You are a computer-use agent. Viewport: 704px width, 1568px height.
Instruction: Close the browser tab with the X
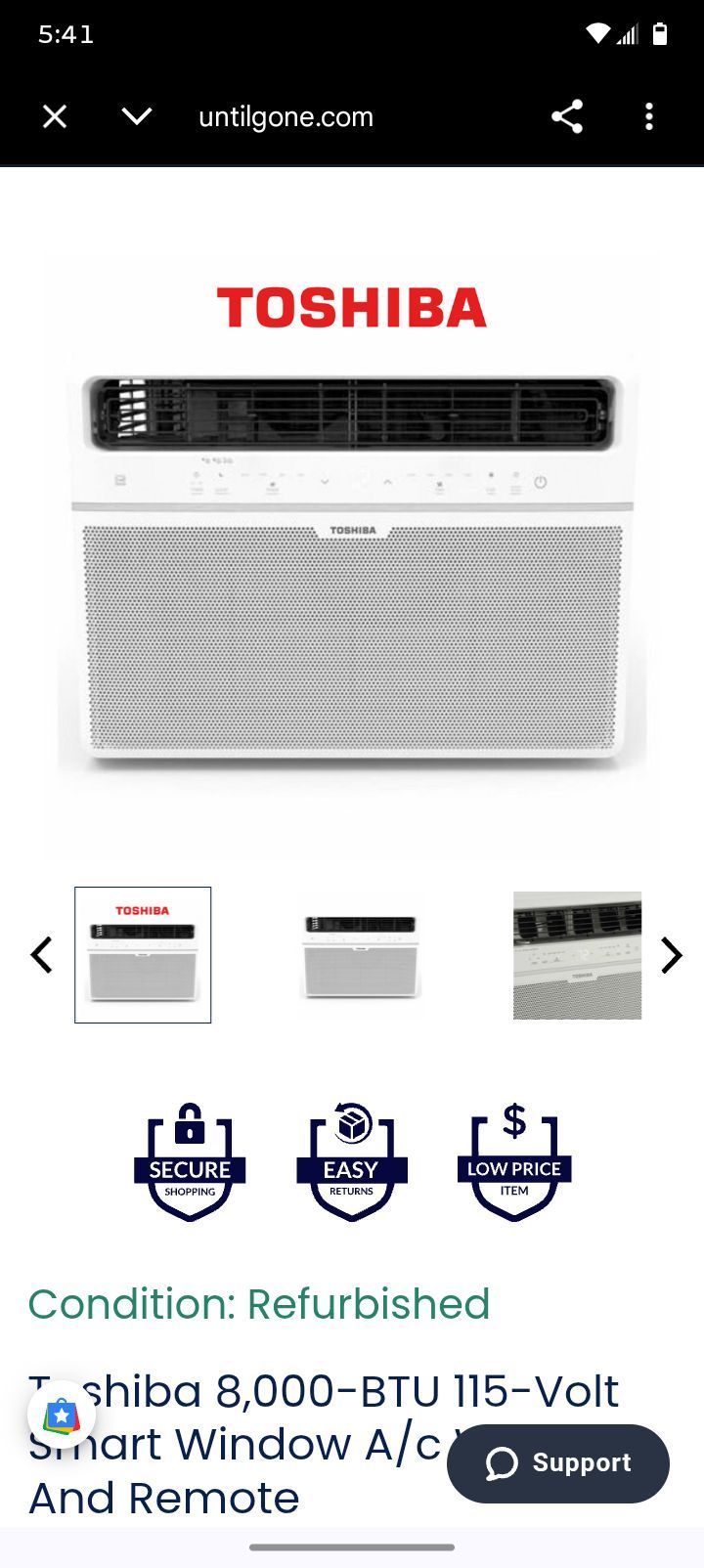(55, 117)
